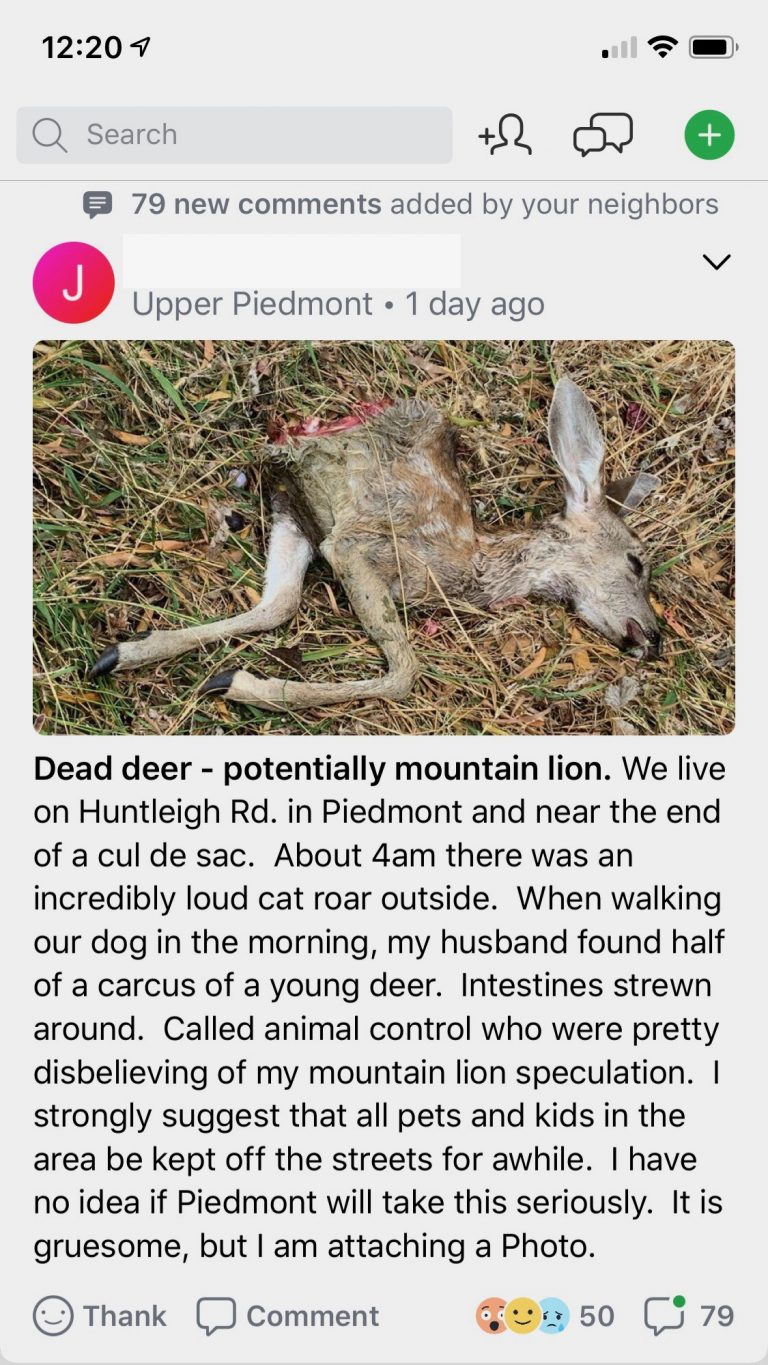Expand the post options chevron
Viewport: 768px width, 1365px height.
(716, 262)
